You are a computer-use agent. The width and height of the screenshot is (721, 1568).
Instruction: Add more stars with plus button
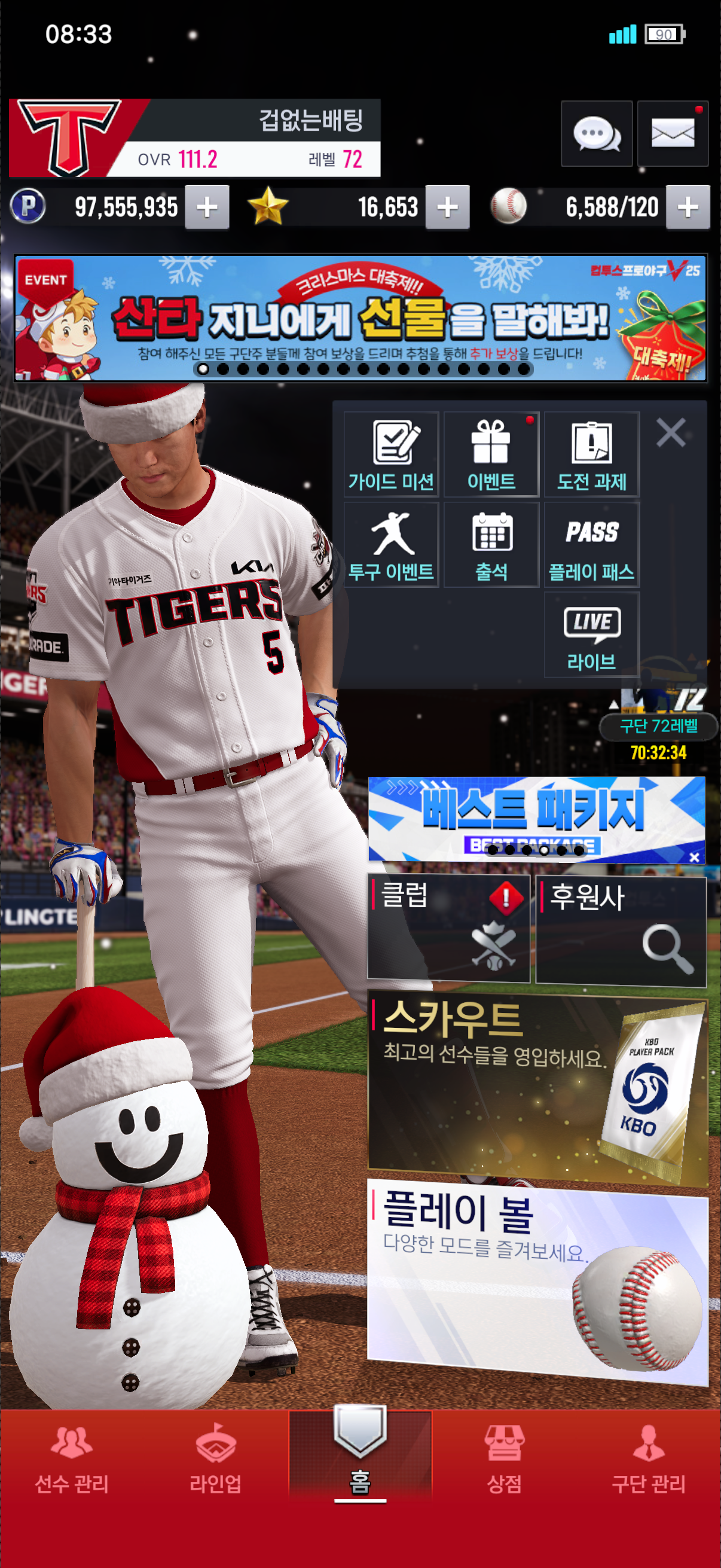[447, 208]
